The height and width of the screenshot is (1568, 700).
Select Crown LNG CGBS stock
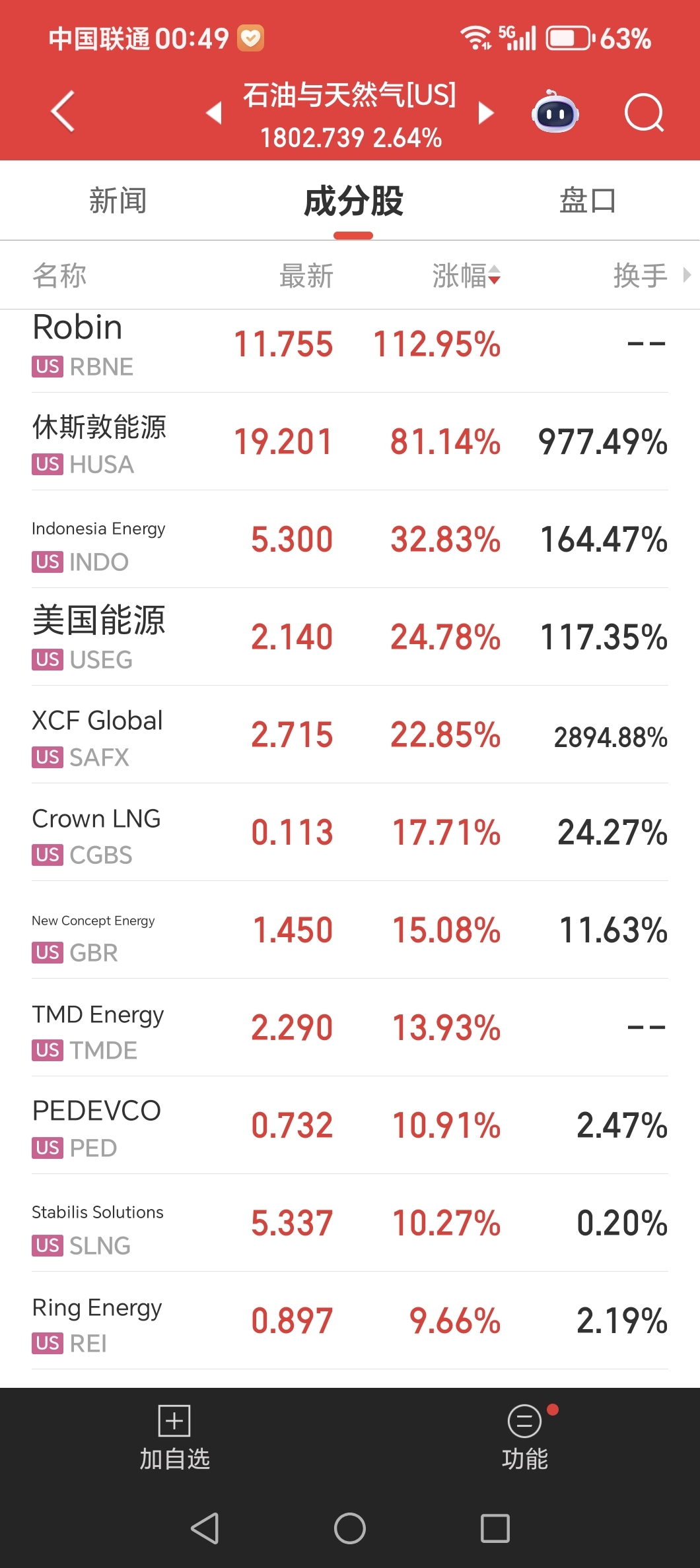click(x=350, y=832)
